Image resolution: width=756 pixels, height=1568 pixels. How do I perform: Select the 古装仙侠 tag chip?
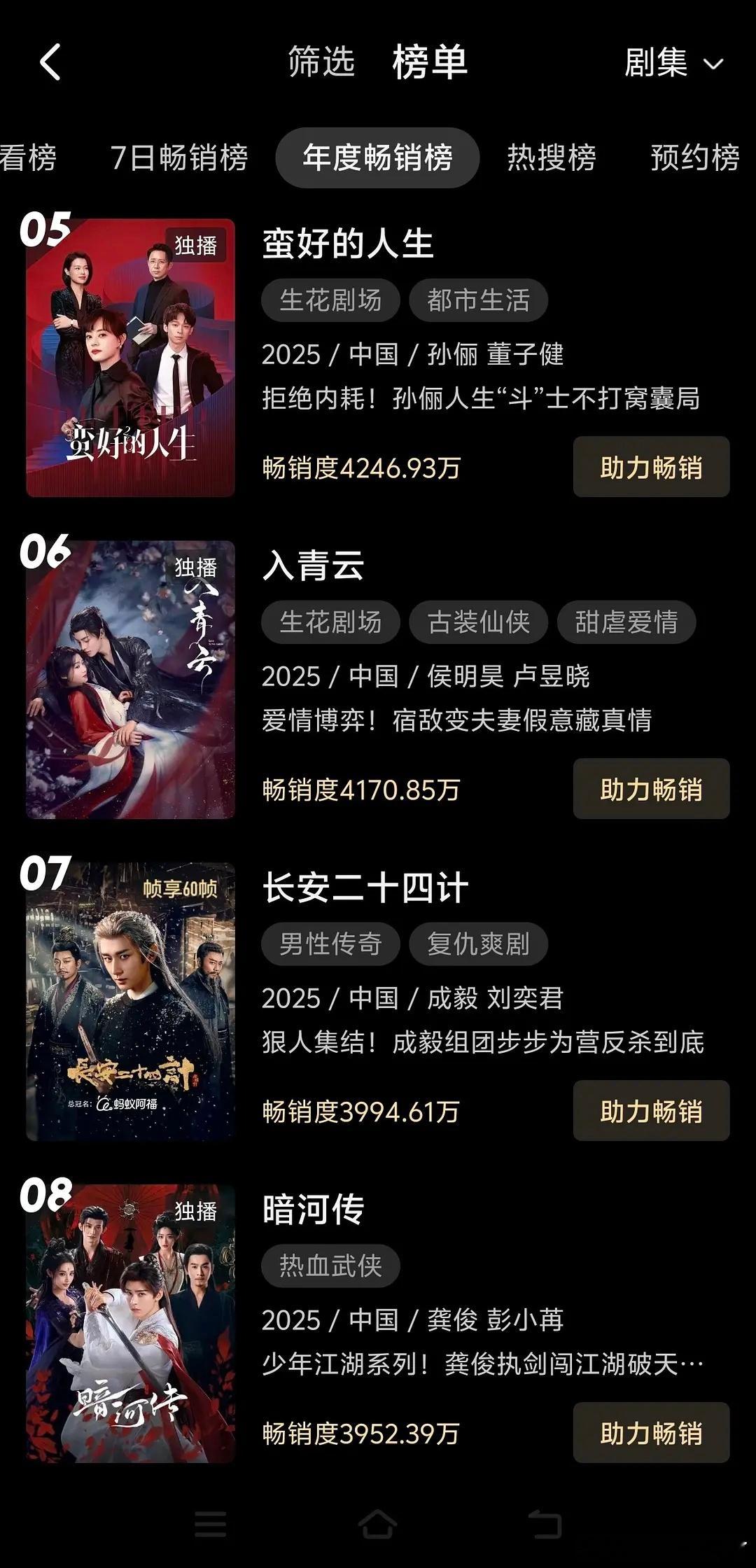pyautogui.click(x=479, y=622)
